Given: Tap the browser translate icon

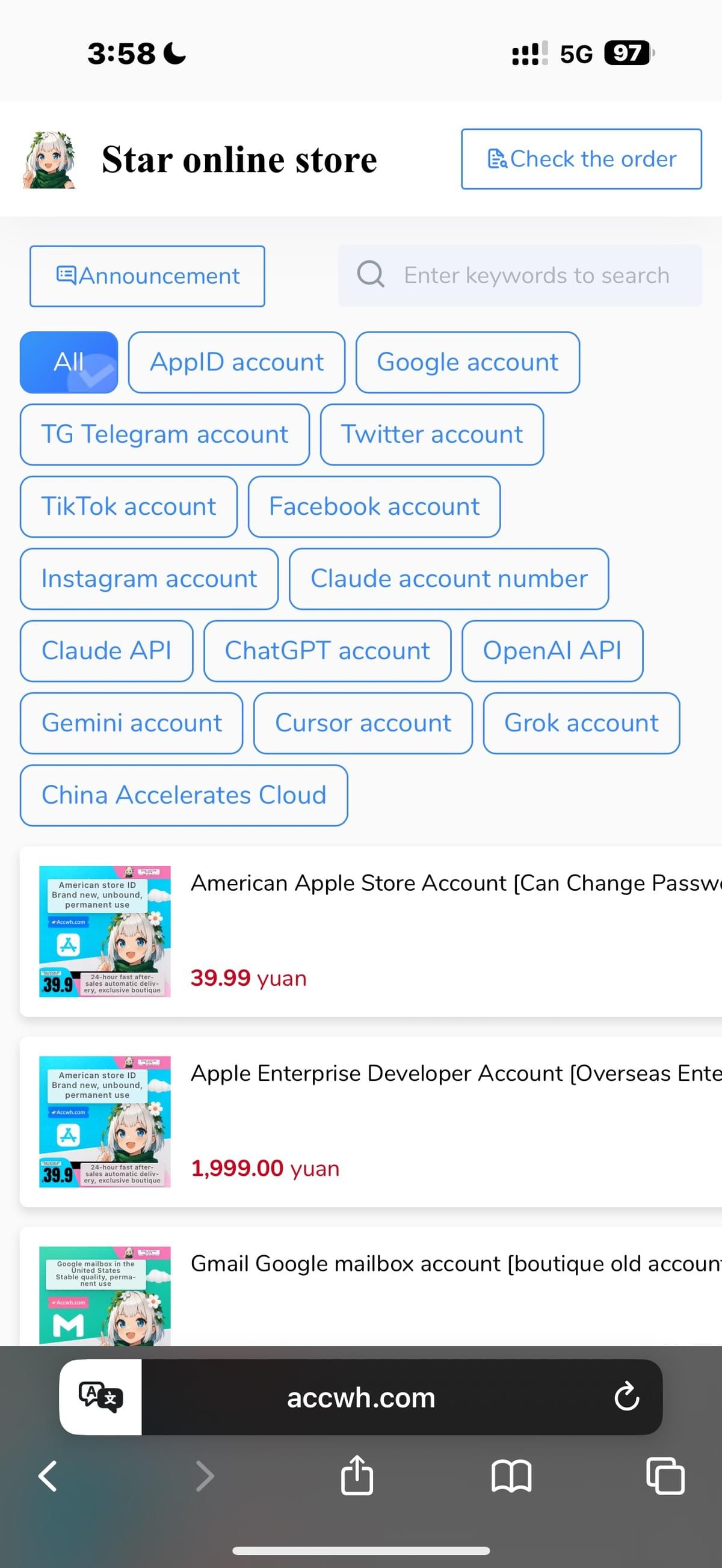Looking at the screenshot, I should [x=100, y=1397].
